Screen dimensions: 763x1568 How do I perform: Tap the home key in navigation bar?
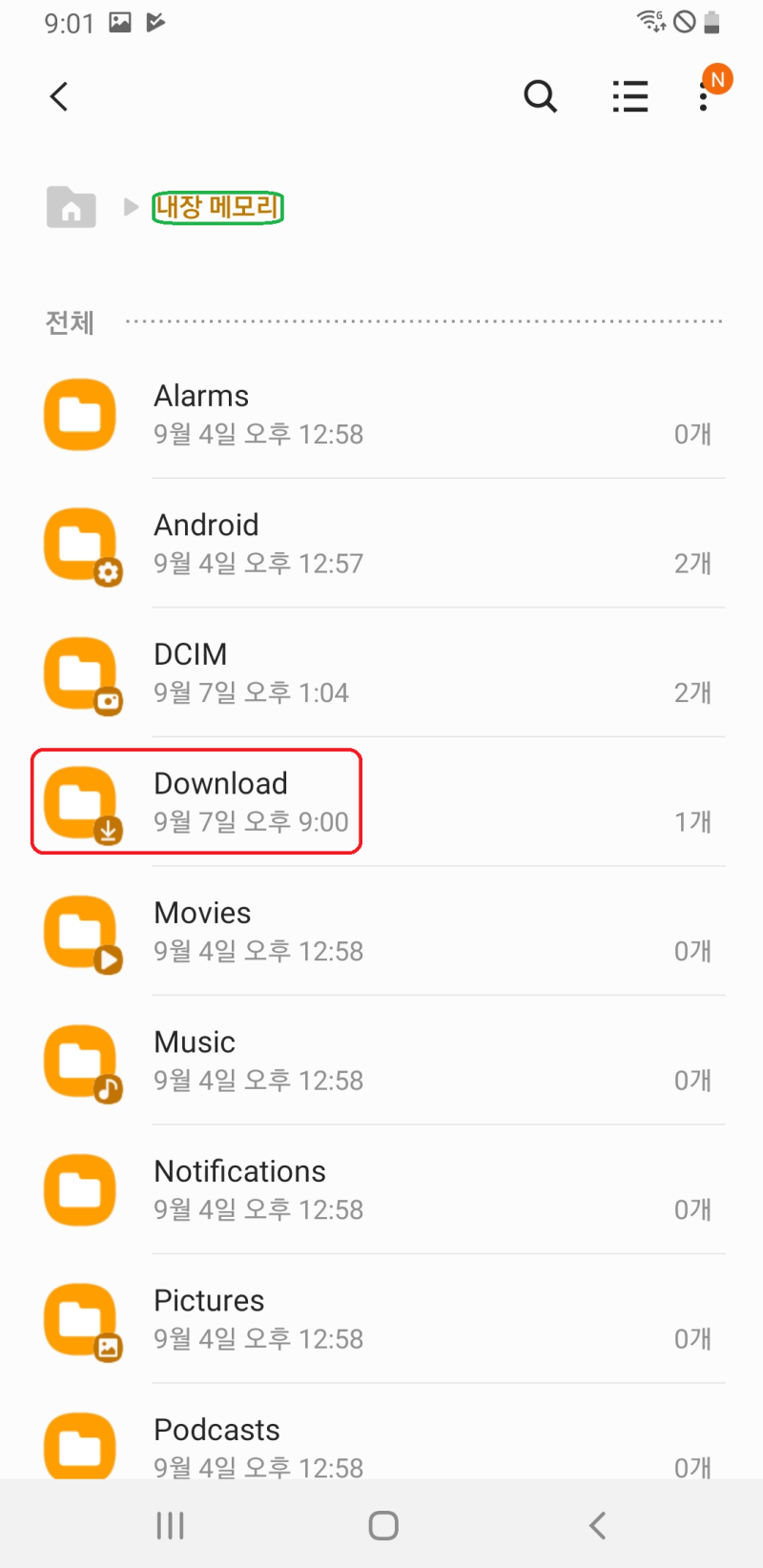click(382, 1524)
